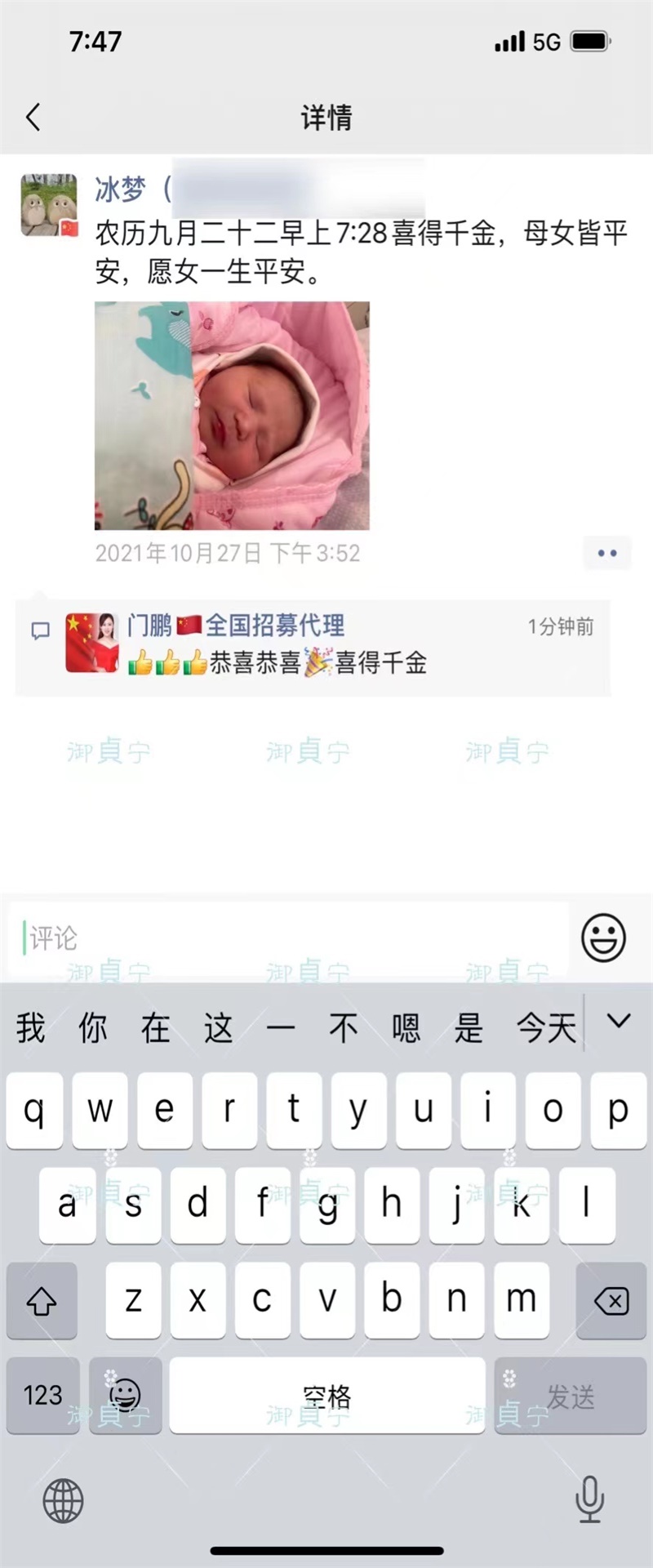
Task: Expand the keyboard candidate word list
Action: coord(619,1021)
